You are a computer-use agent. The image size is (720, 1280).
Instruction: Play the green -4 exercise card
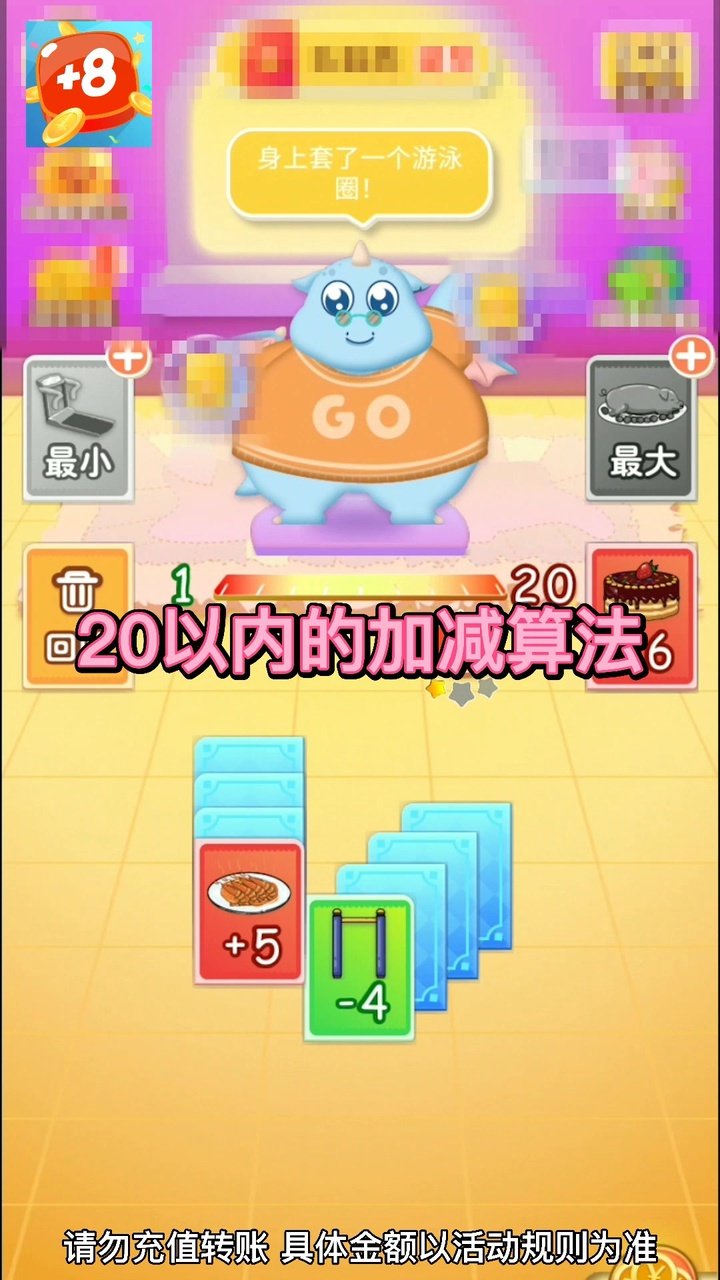click(x=359, y=968)
